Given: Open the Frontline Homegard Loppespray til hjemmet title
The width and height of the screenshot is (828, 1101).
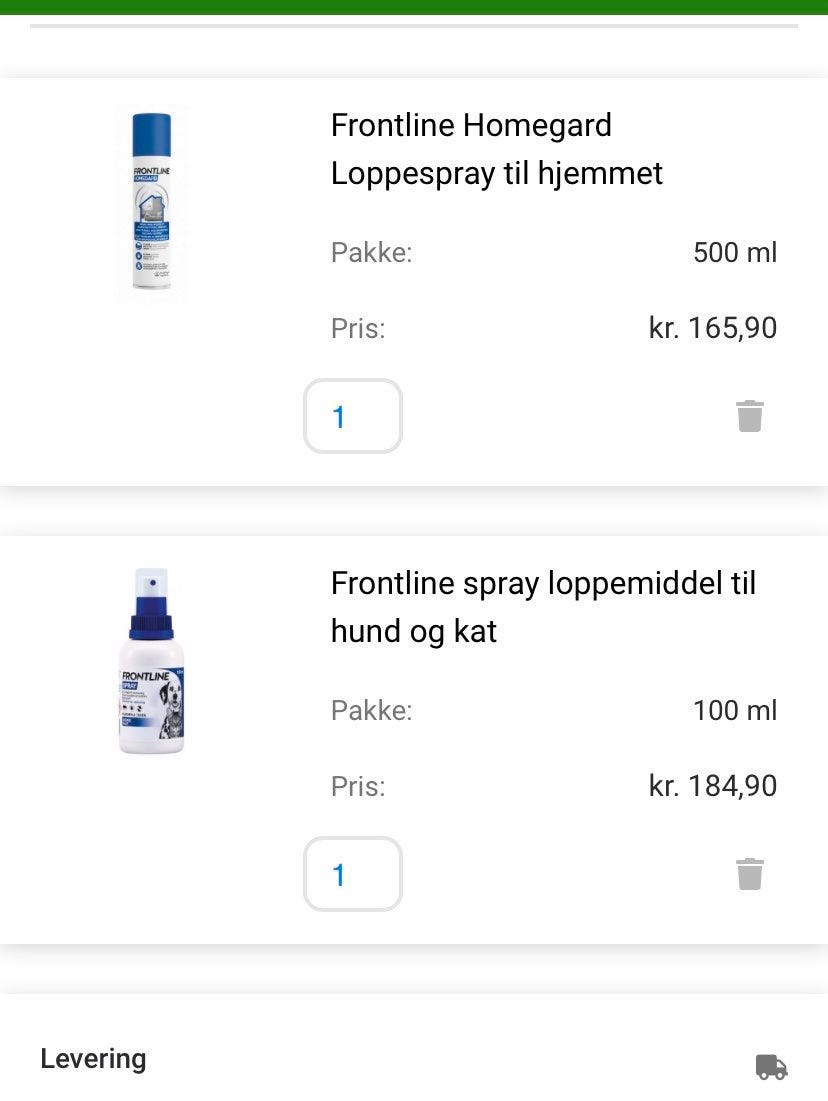Looking at the screenshot, I should [496, 149].
